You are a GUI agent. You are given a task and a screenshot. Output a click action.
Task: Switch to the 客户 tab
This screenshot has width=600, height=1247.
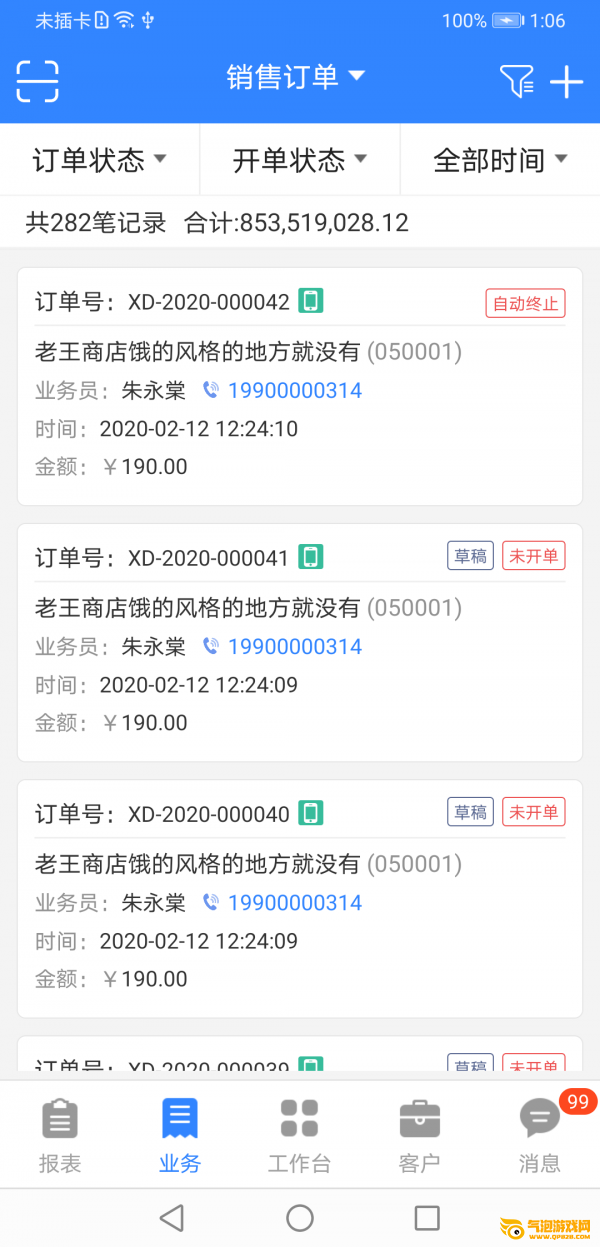tap(419, 1135)
